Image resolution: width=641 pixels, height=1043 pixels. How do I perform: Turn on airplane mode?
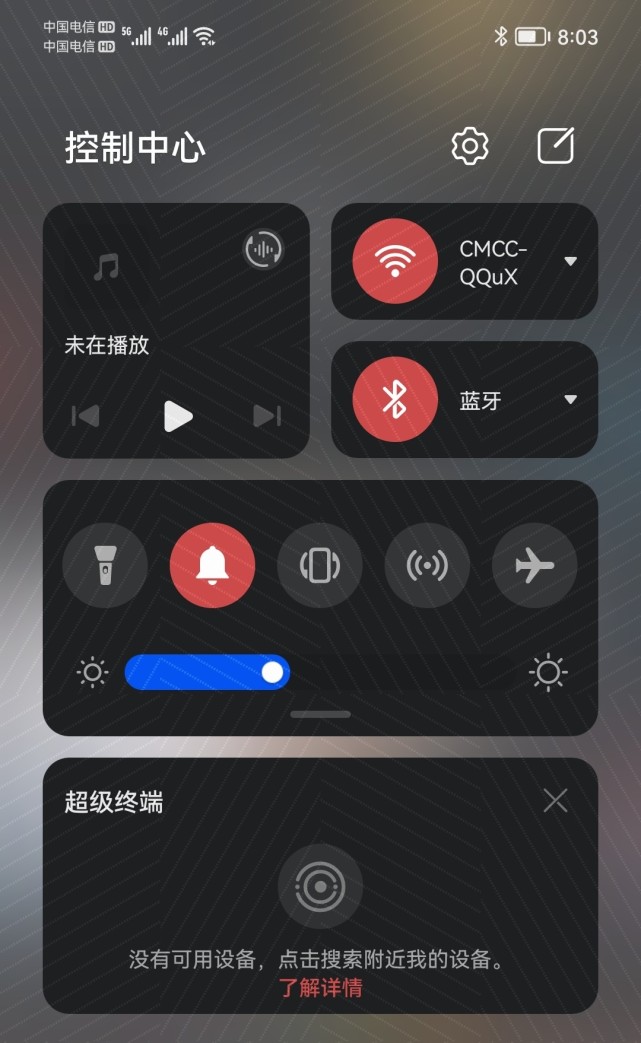[x=535, y=565]
